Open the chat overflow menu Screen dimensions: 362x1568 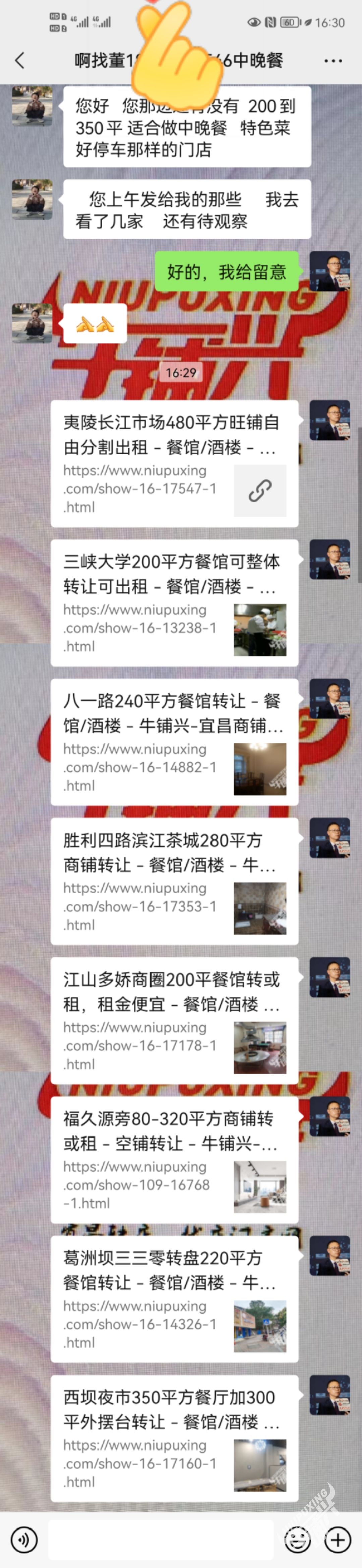coord(333,61)
